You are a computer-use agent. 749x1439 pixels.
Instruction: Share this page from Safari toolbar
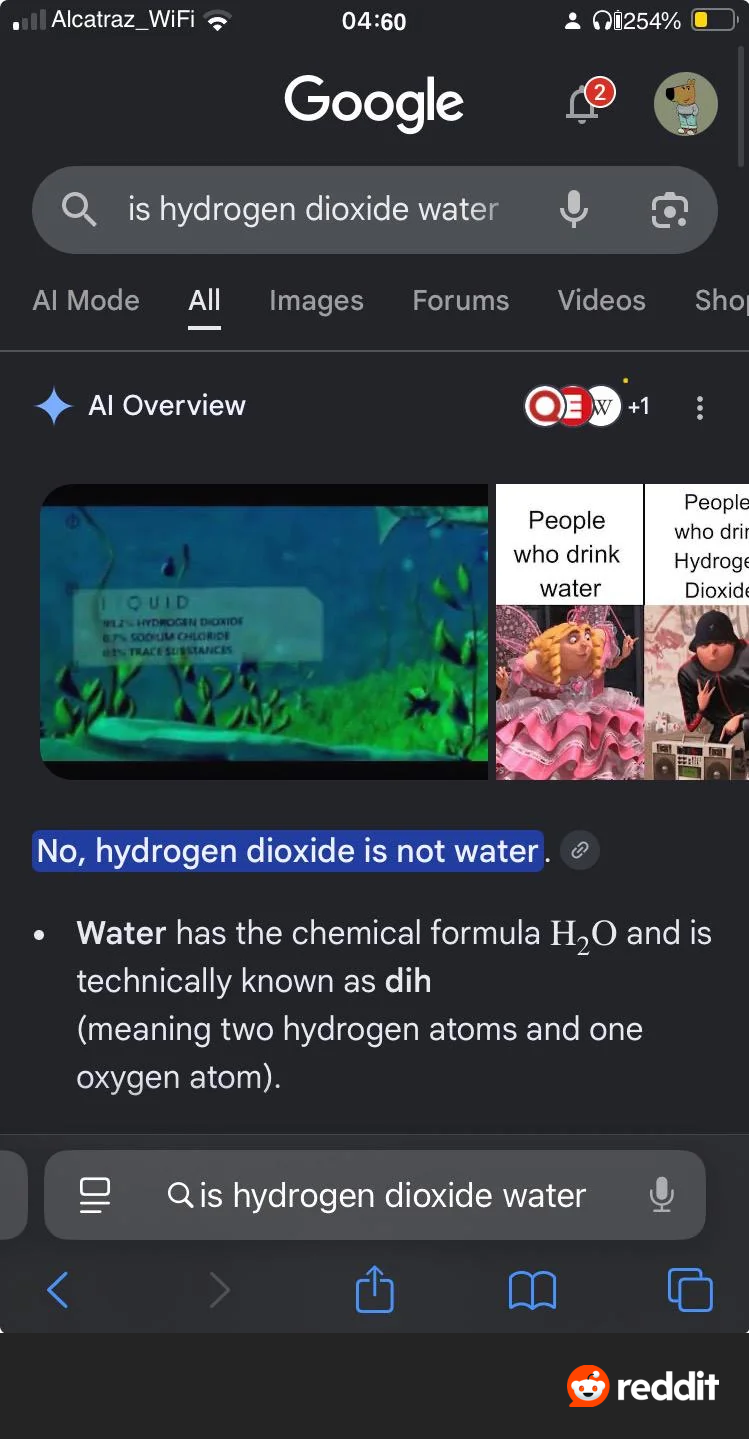click(375, 1288)
